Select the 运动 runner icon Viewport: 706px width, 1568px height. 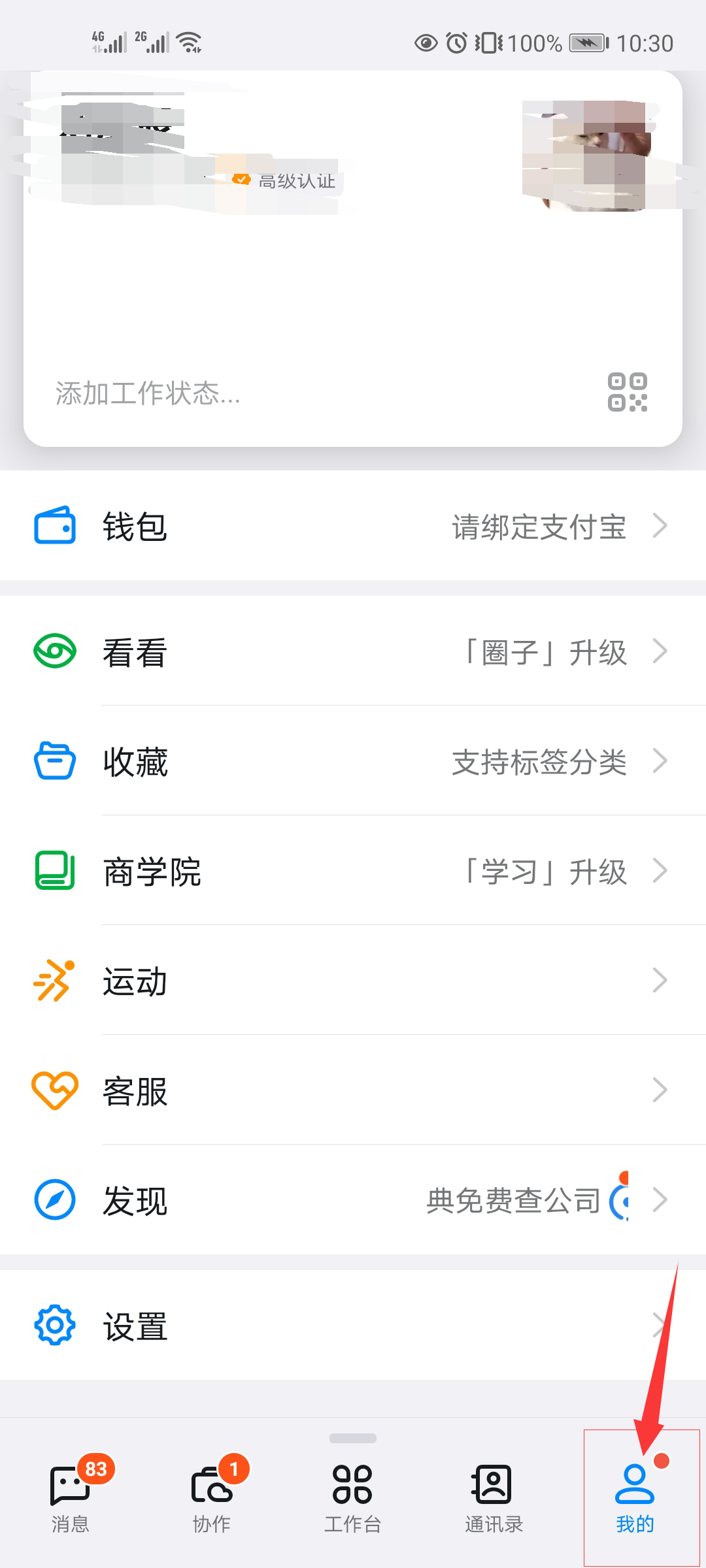coord(54,980)
